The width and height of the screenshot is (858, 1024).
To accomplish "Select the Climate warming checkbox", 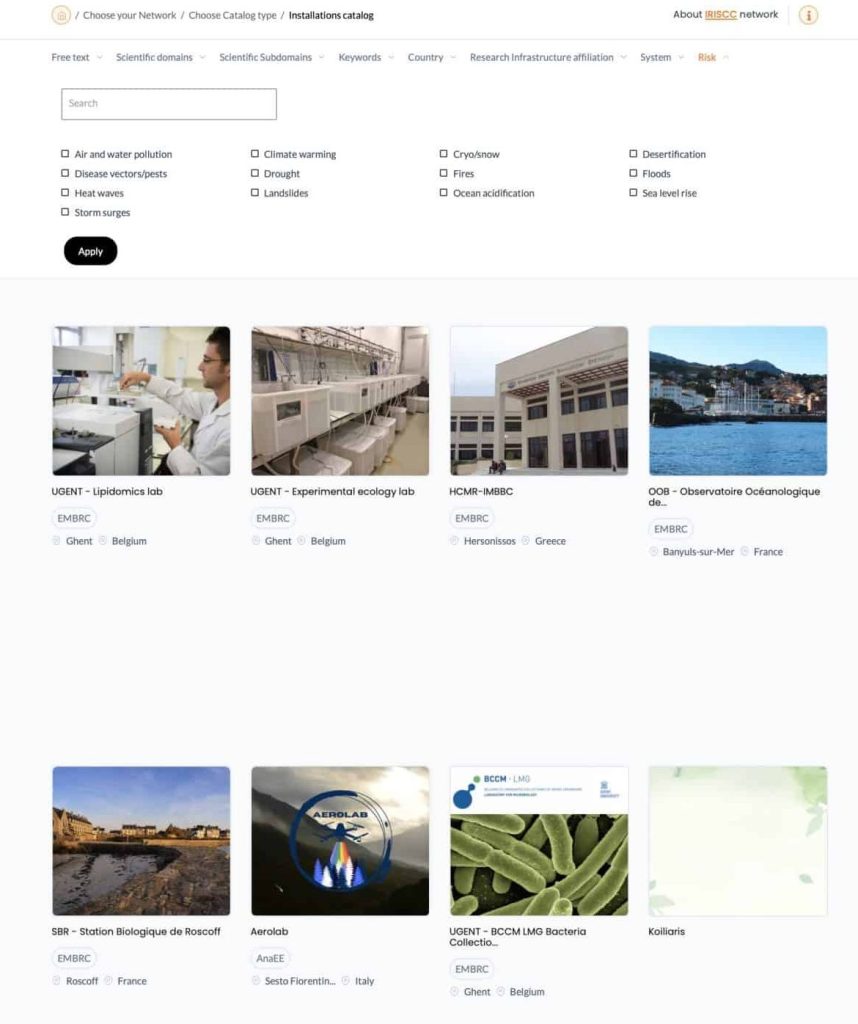I will click(x=255, y=154).
